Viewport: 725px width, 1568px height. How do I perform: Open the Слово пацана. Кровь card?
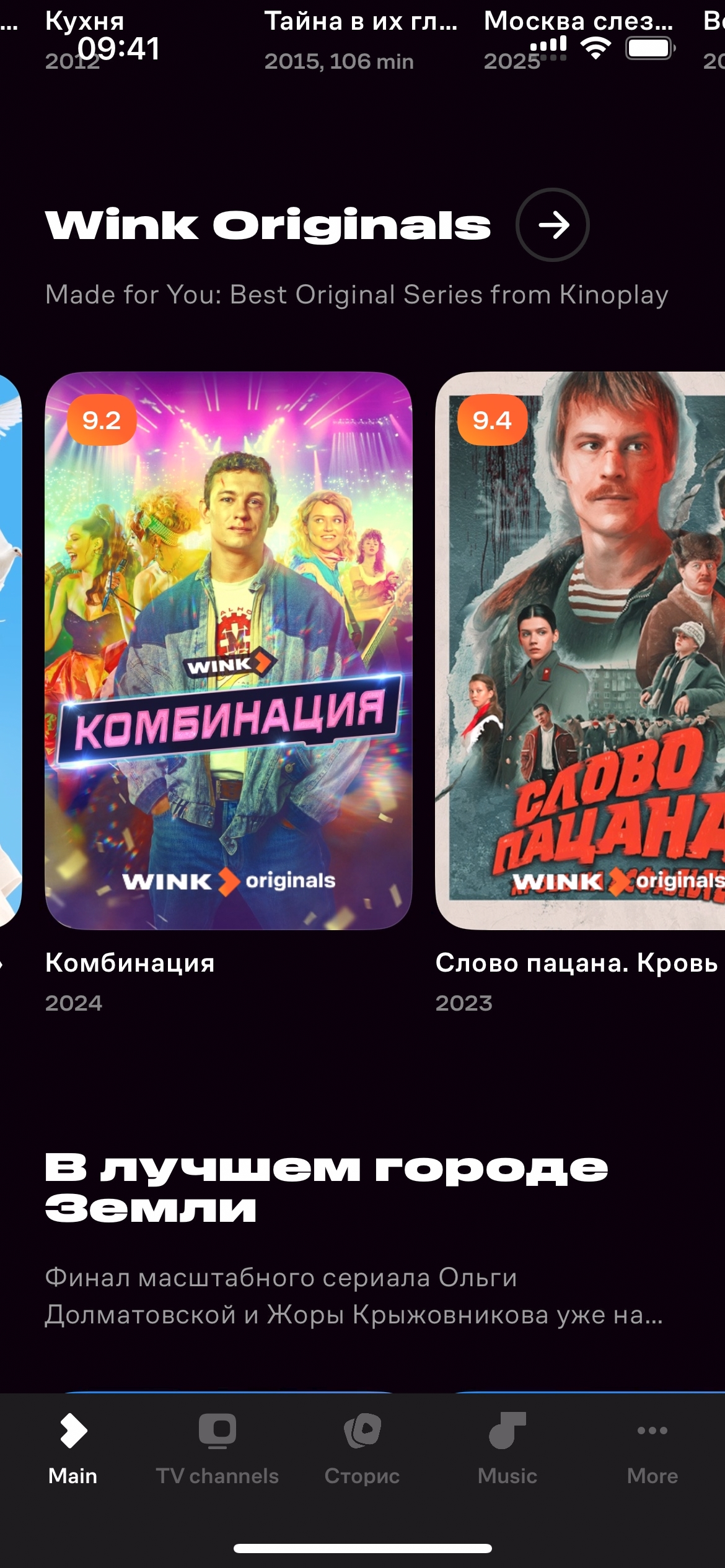pyautogui.click(x=580, y=650)
